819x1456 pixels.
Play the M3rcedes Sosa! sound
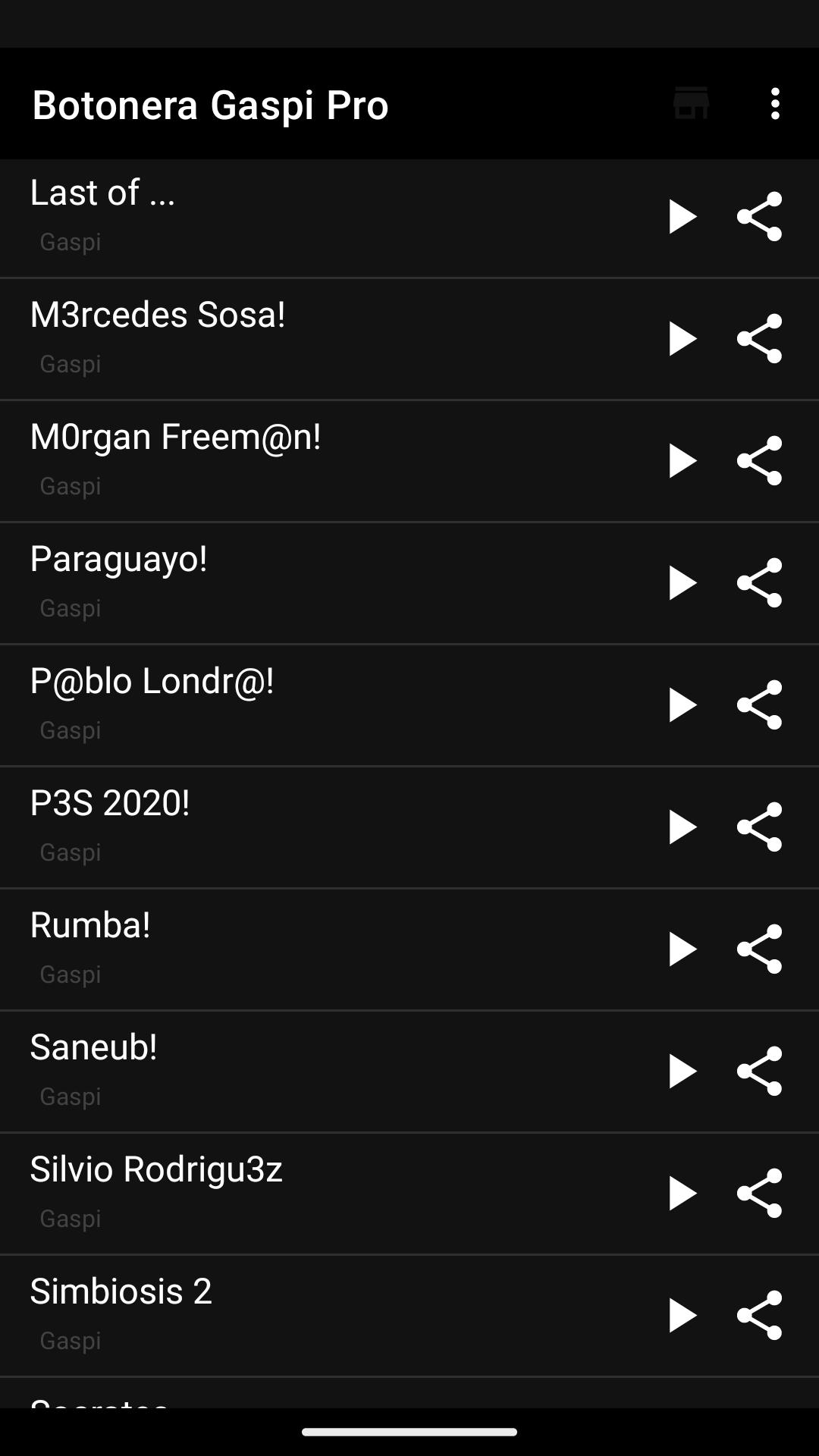pyautogui.click(x=682, y=339)
